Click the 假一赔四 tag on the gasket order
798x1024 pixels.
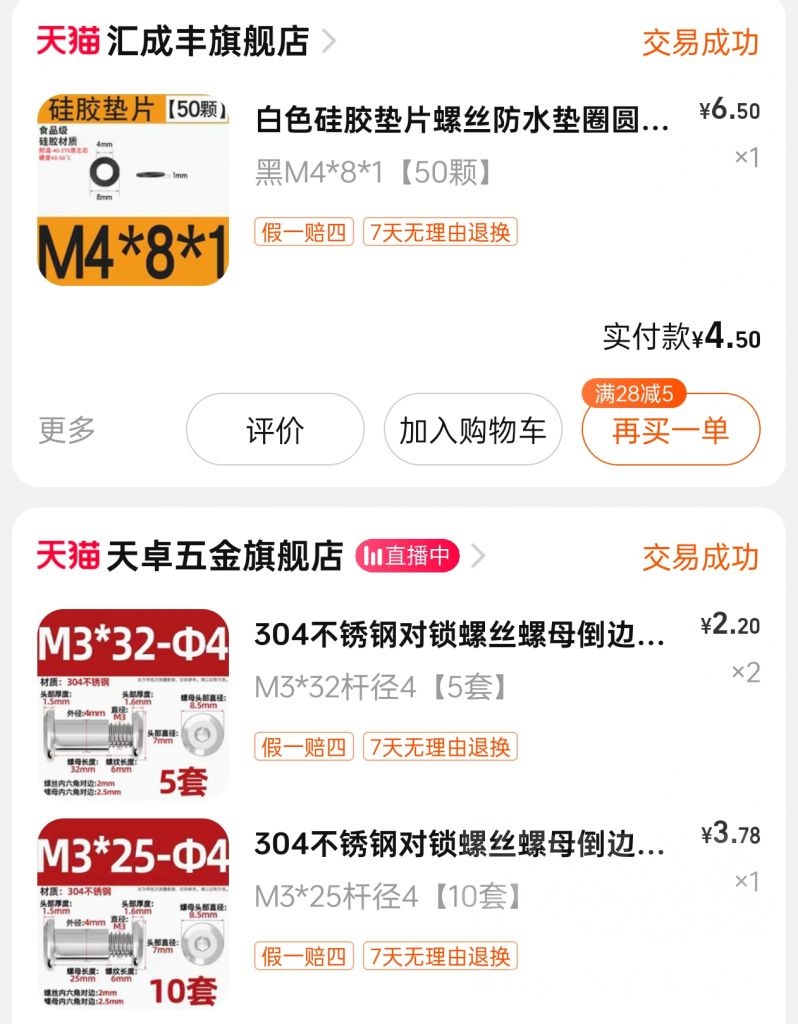coord(305,233)
